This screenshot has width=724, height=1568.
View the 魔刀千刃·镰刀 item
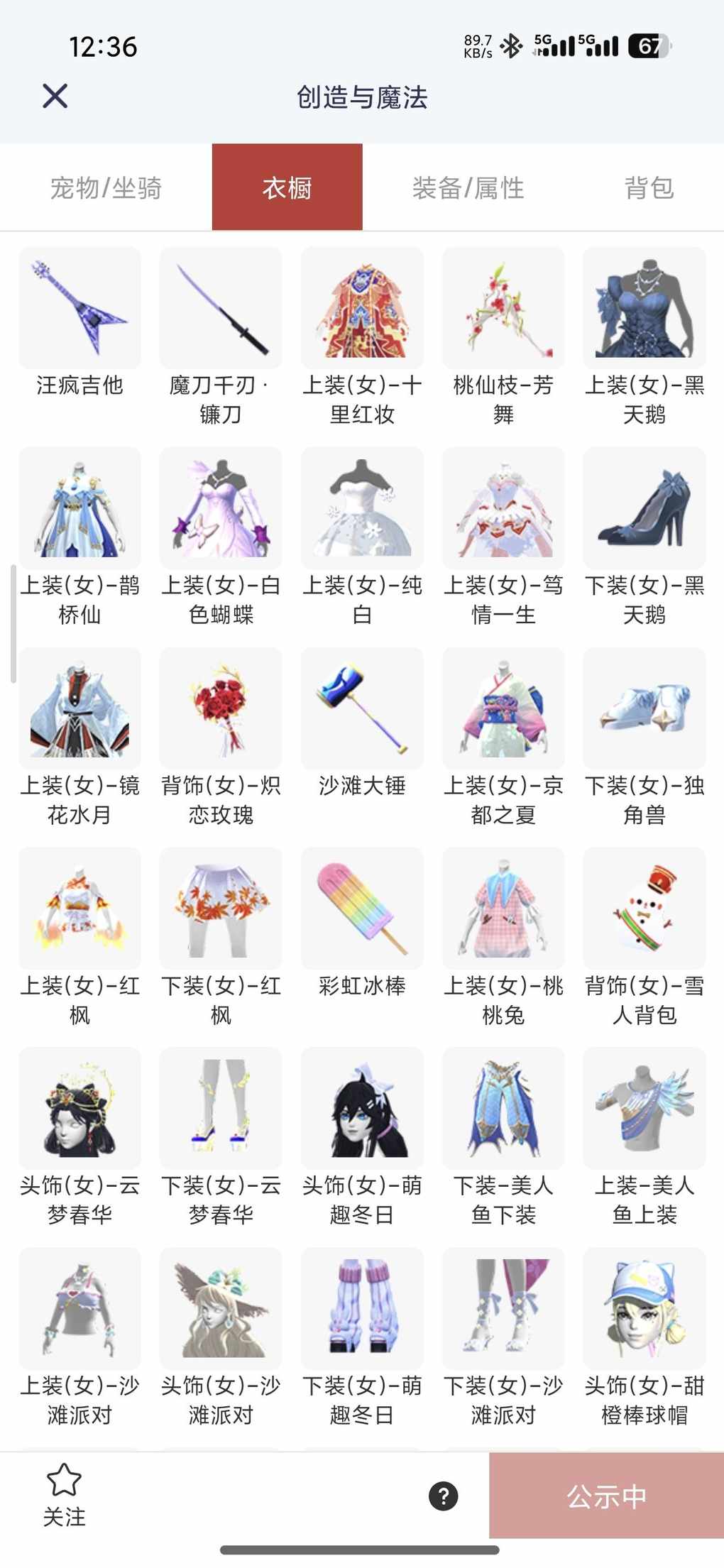[221, 308]
